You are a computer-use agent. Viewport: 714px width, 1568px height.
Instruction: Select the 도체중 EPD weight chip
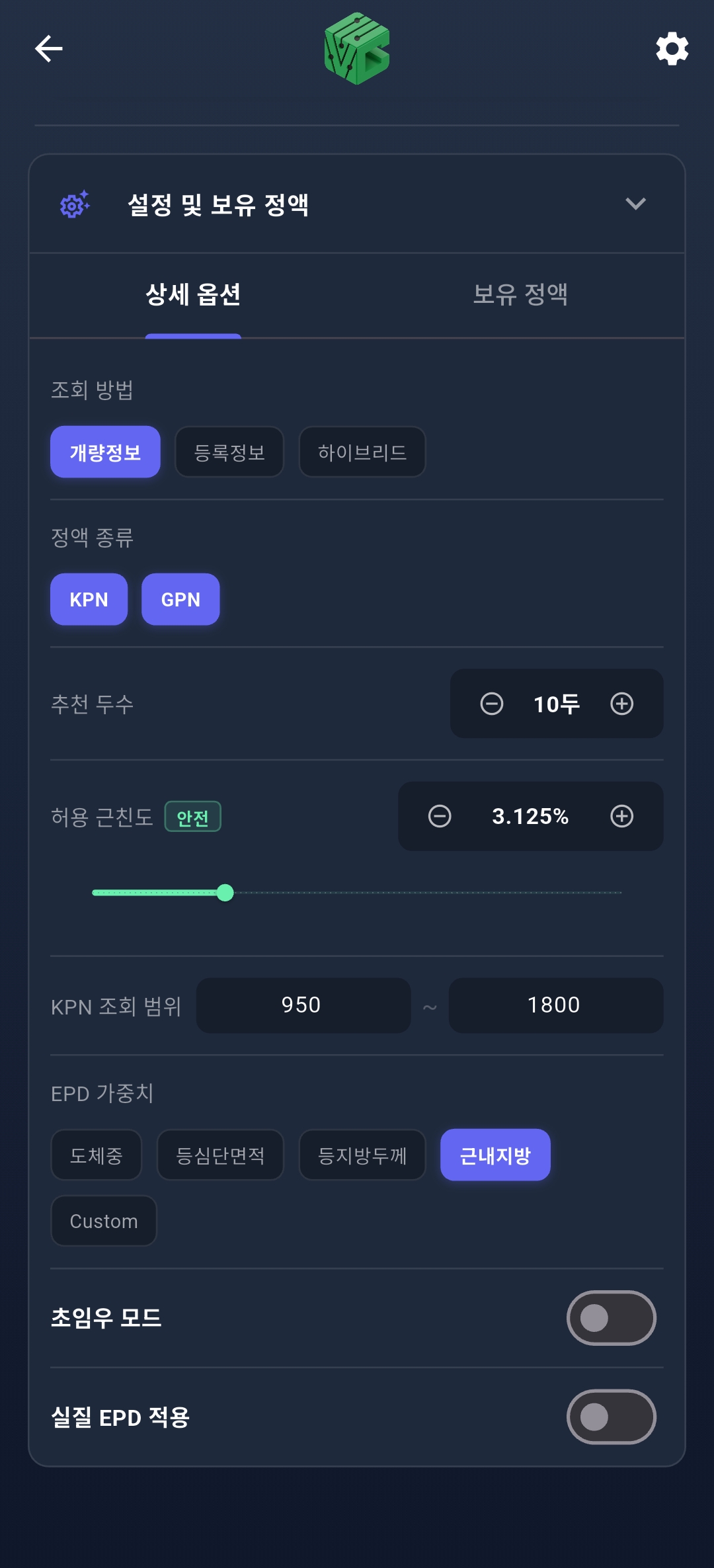96,1154
